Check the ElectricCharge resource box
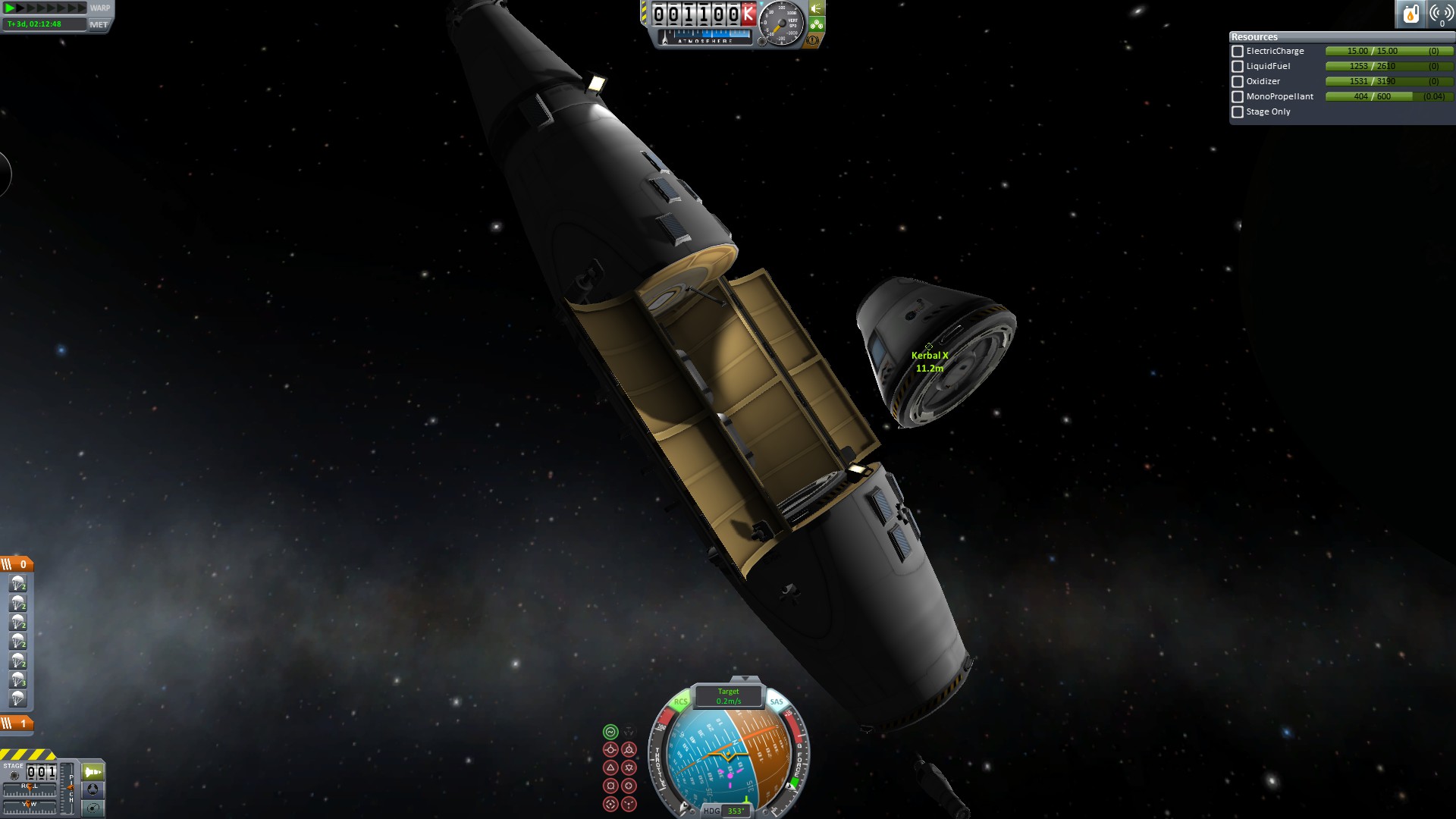The width and height of the screenshot is (1456, 819). tap(1238, 52)
